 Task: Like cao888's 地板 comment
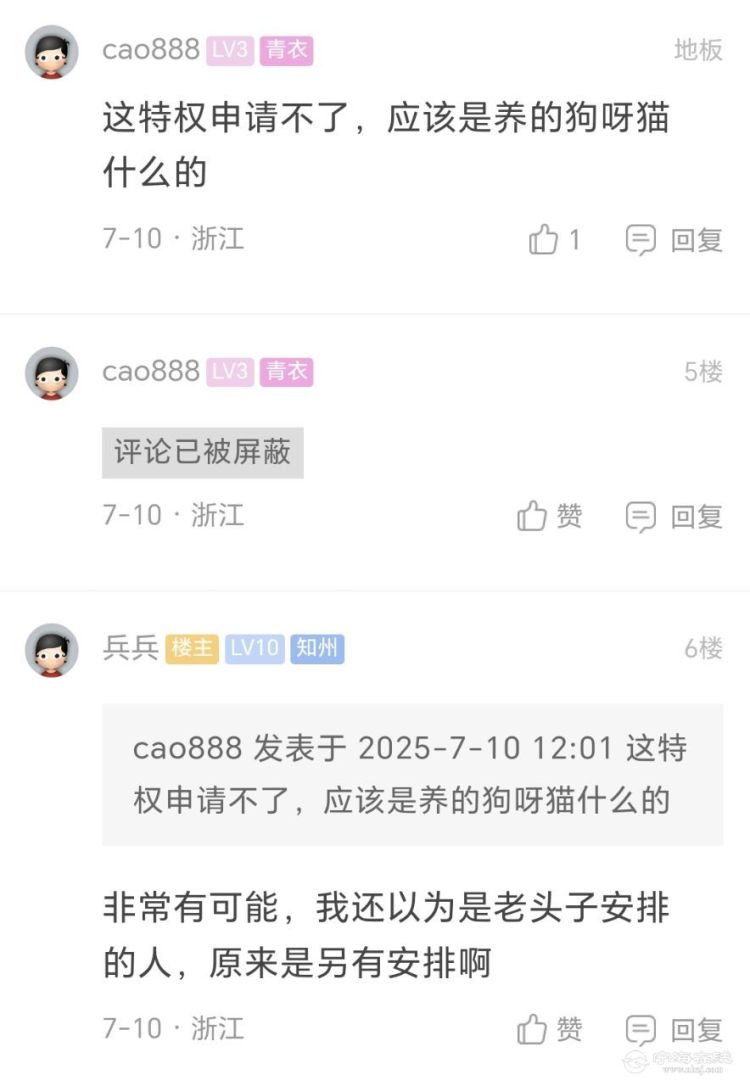pos(553,240)
